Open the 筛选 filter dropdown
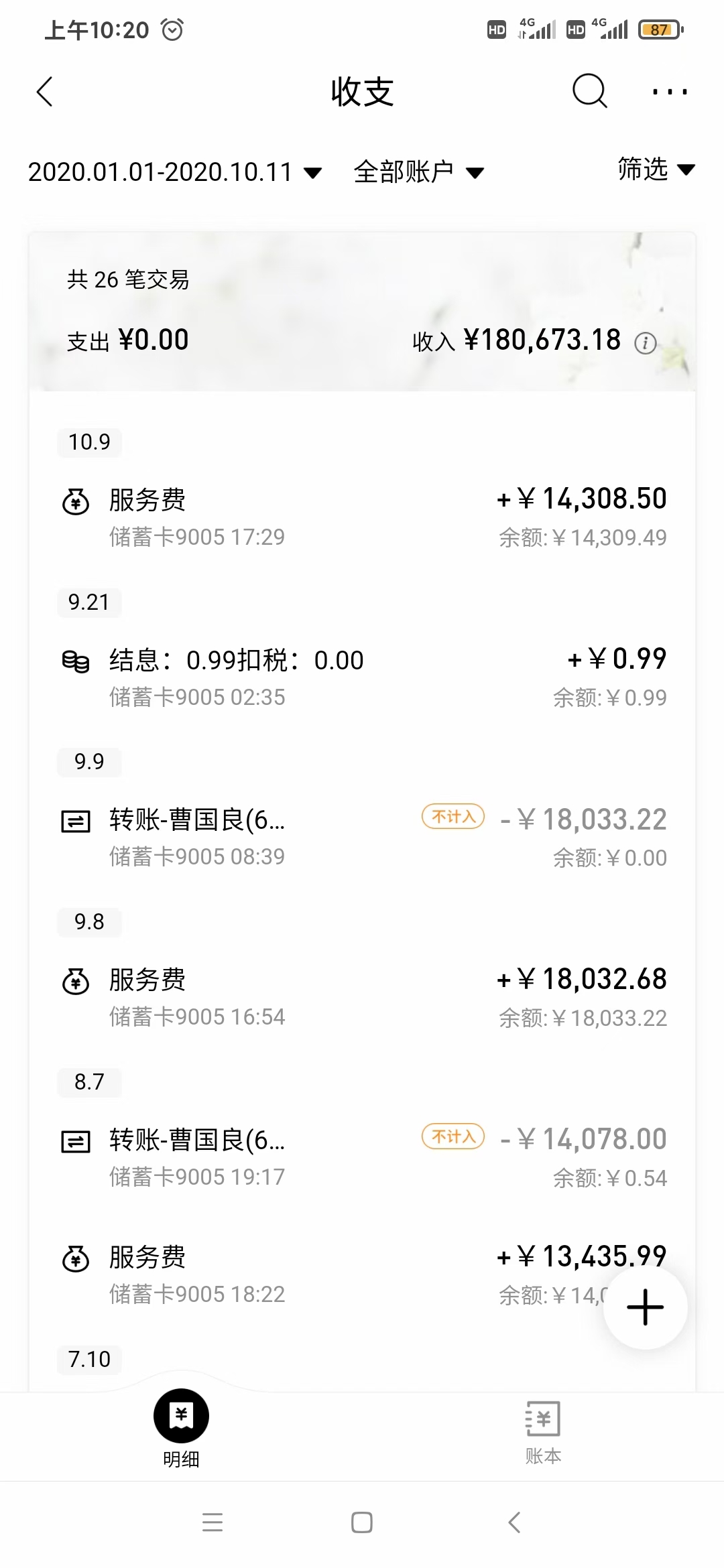Screen dimensions: 724x1568 [656, 169]
